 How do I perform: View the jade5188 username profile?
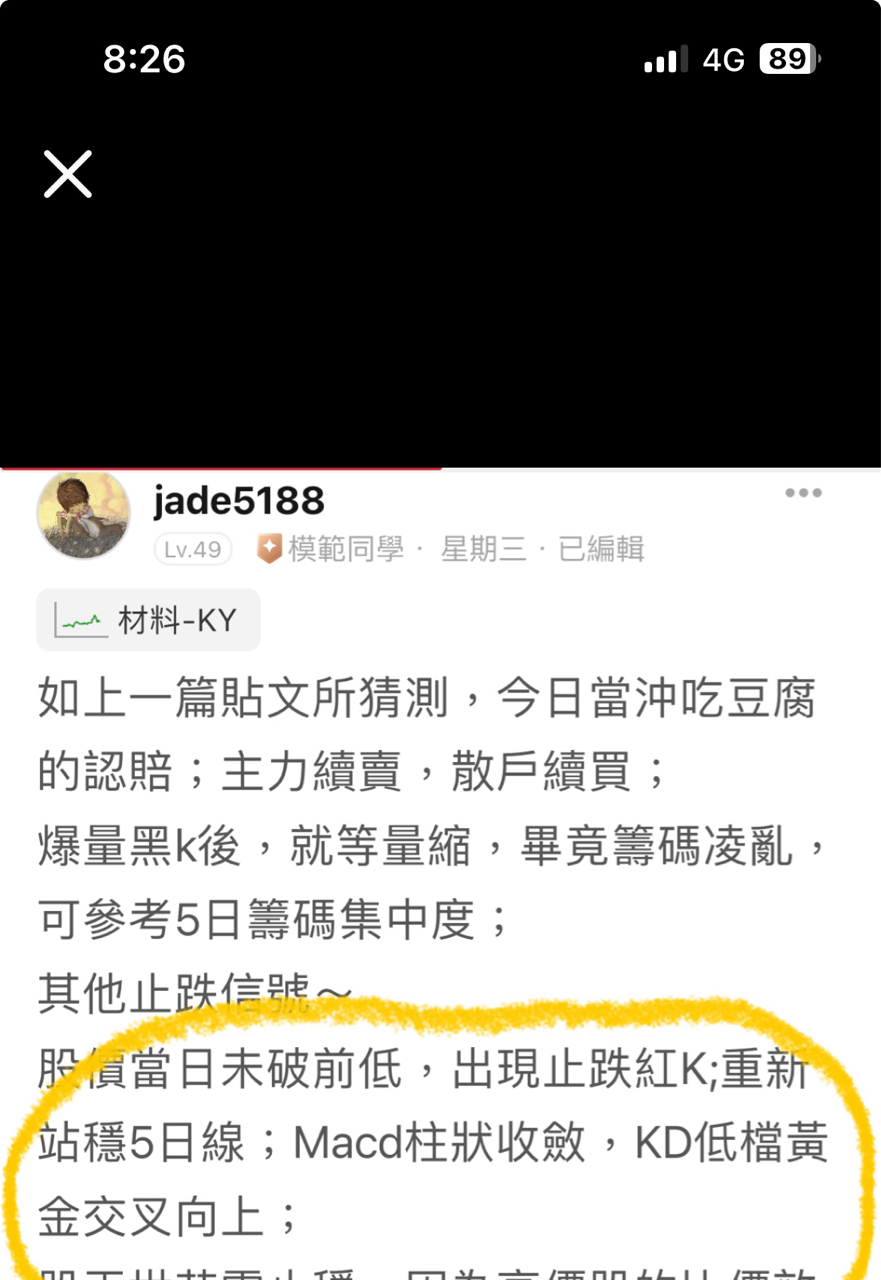coord(239,500)
